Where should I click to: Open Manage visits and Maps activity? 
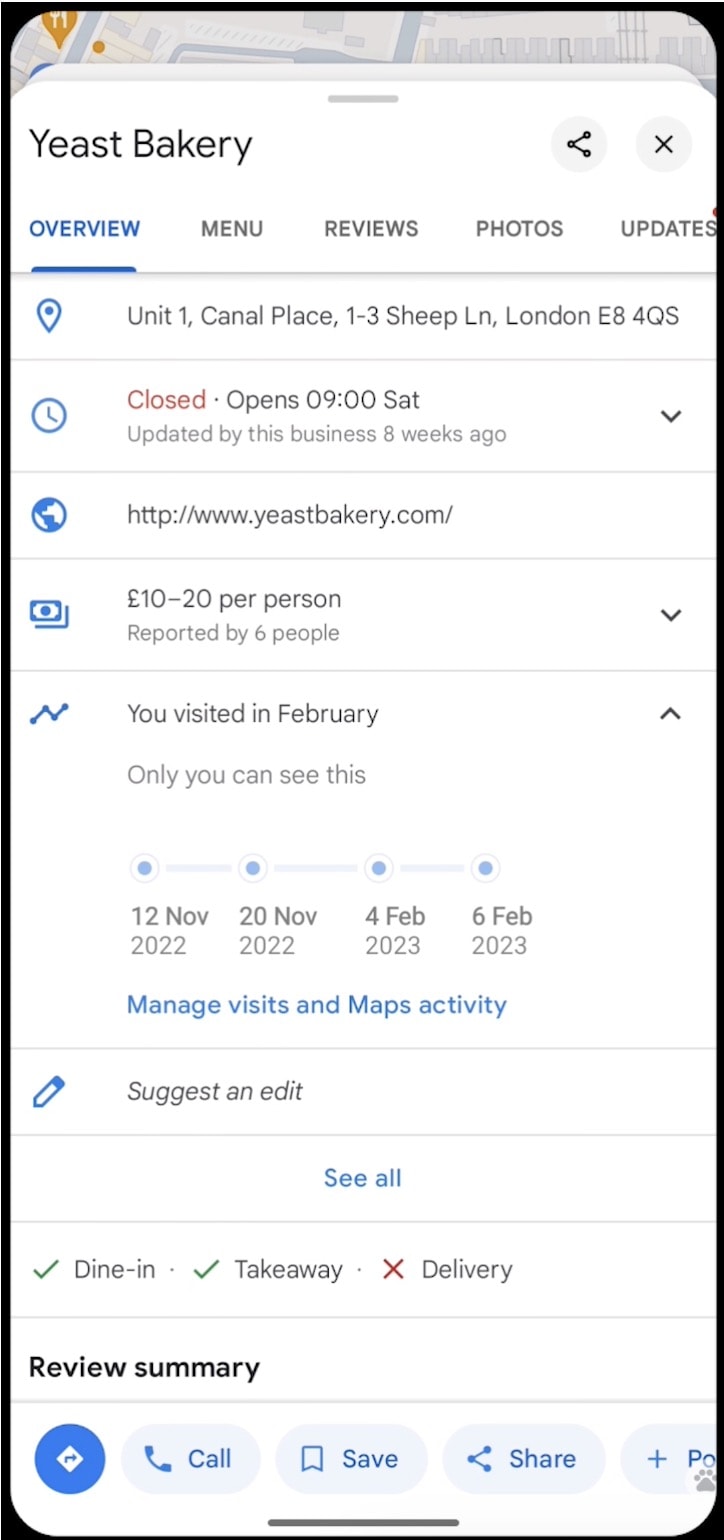coord(317,1005)
